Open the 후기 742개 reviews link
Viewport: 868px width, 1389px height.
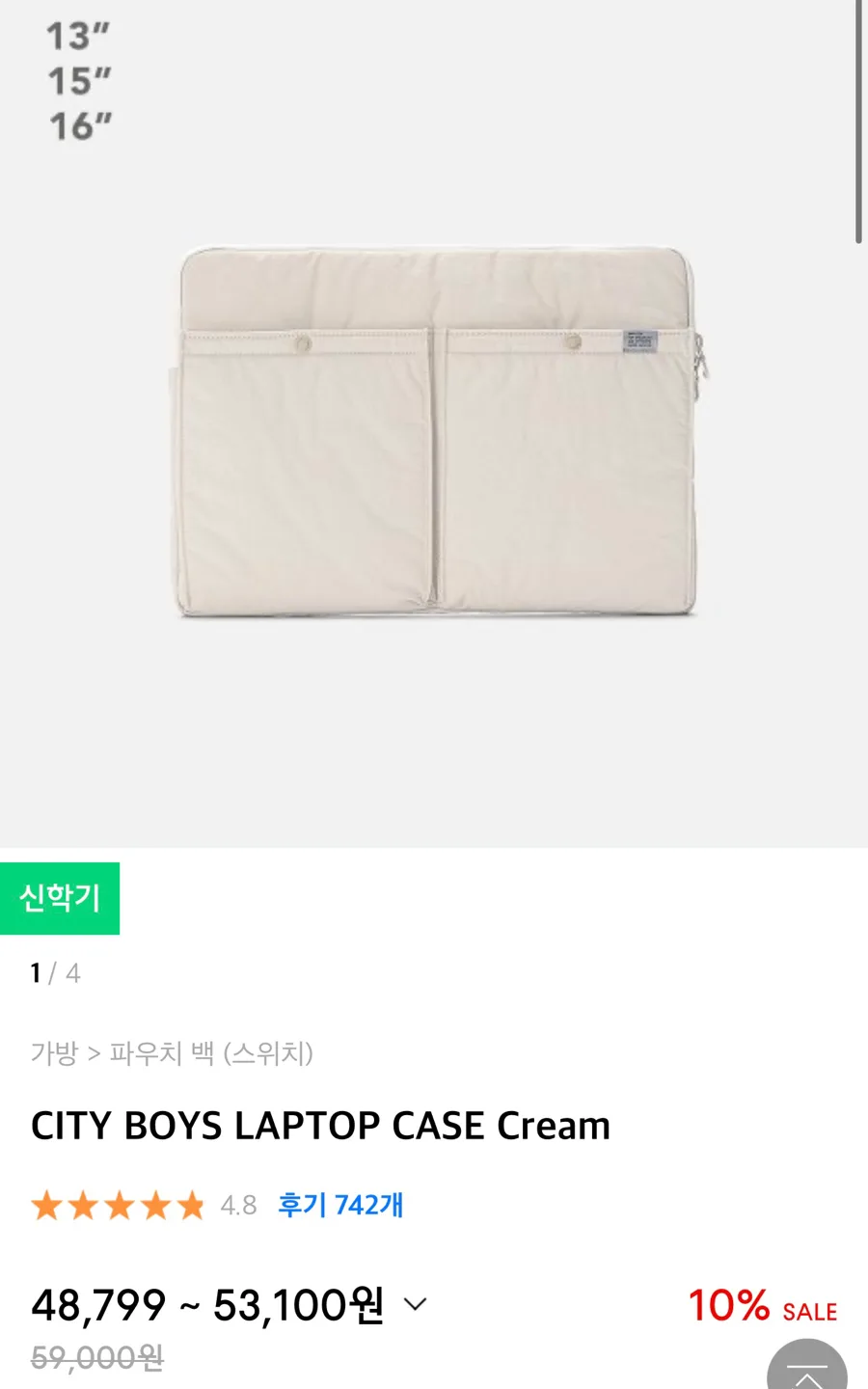point(339,1205)
